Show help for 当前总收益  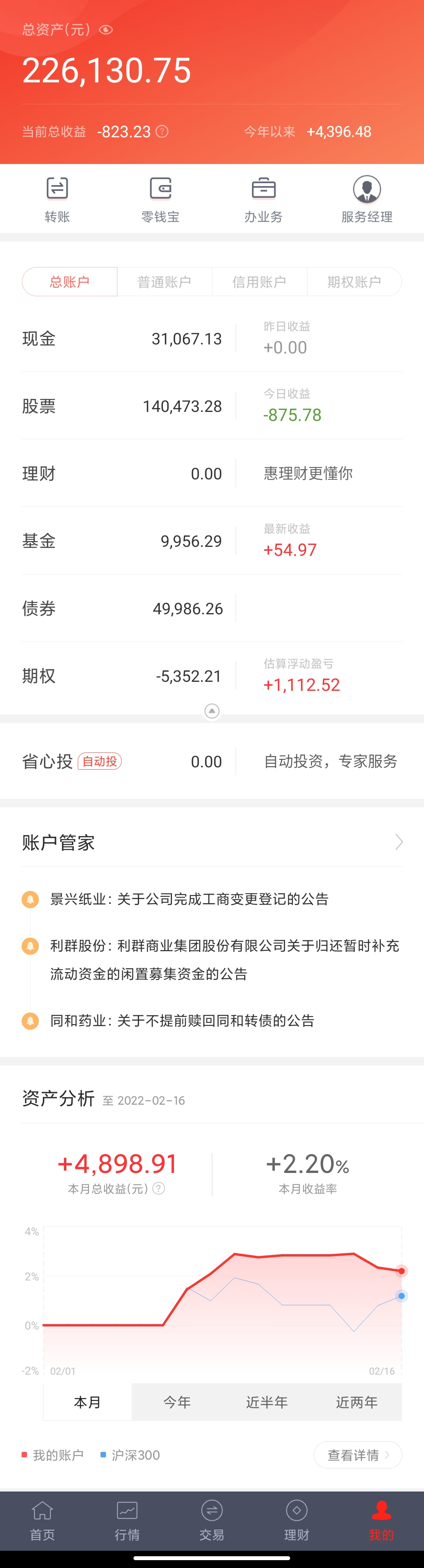(162, 131)
